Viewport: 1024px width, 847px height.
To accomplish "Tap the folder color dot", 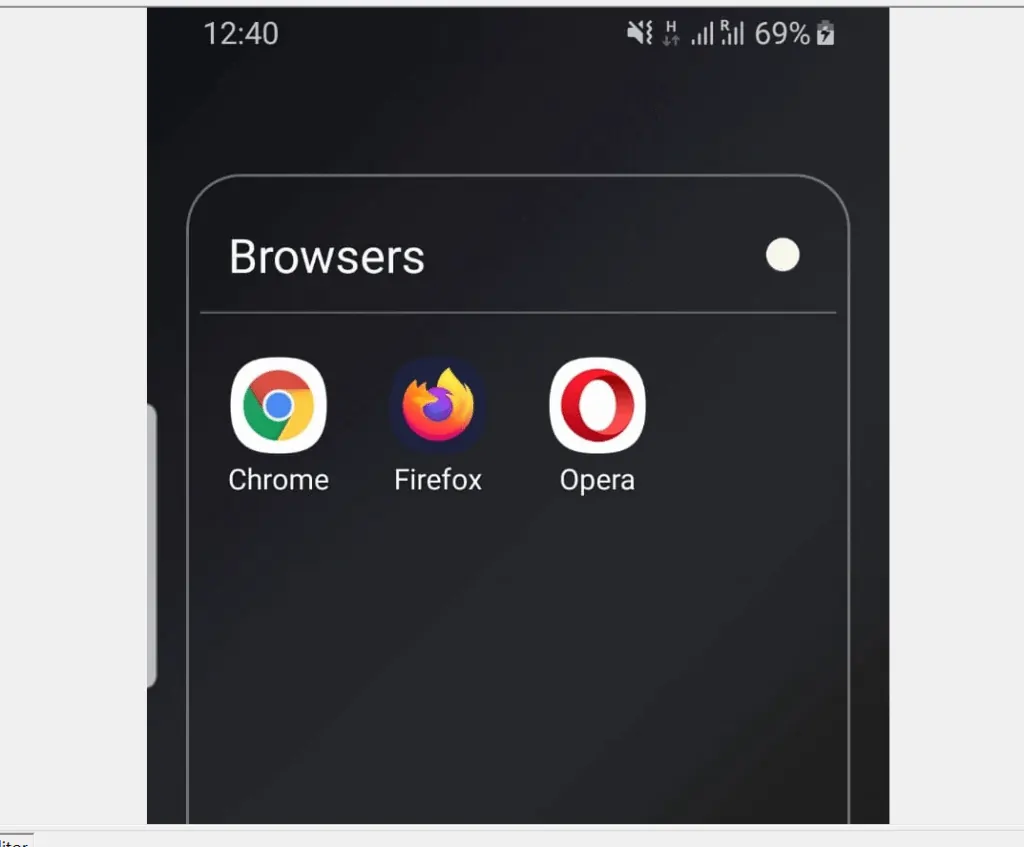I will click(x=782, y=255).
